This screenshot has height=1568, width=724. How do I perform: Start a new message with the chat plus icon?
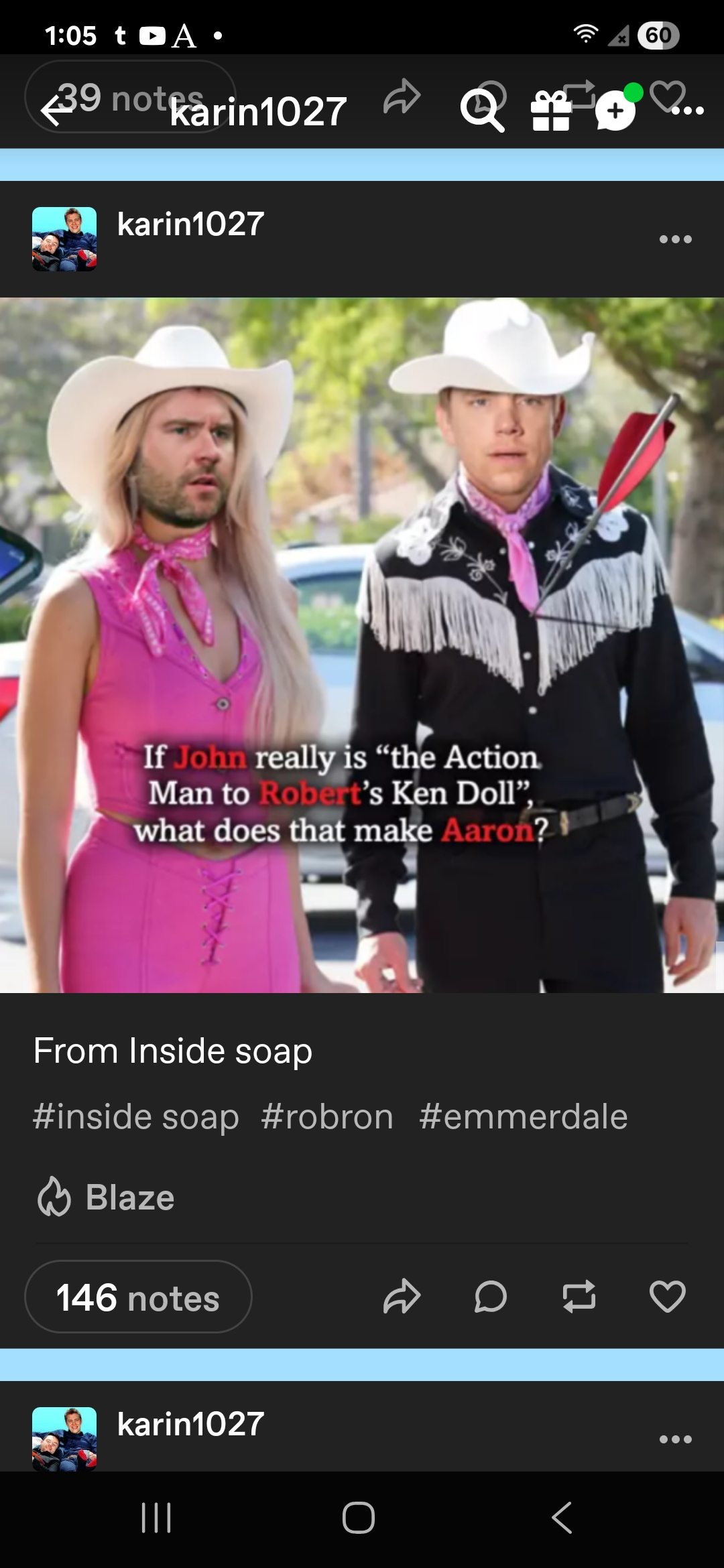click(615, 111)
